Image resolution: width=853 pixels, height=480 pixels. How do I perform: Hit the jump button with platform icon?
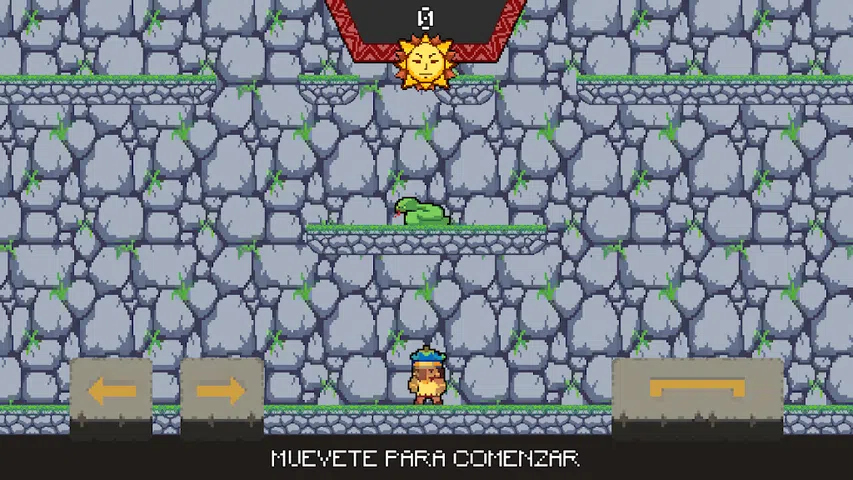(x=697, y=390)
